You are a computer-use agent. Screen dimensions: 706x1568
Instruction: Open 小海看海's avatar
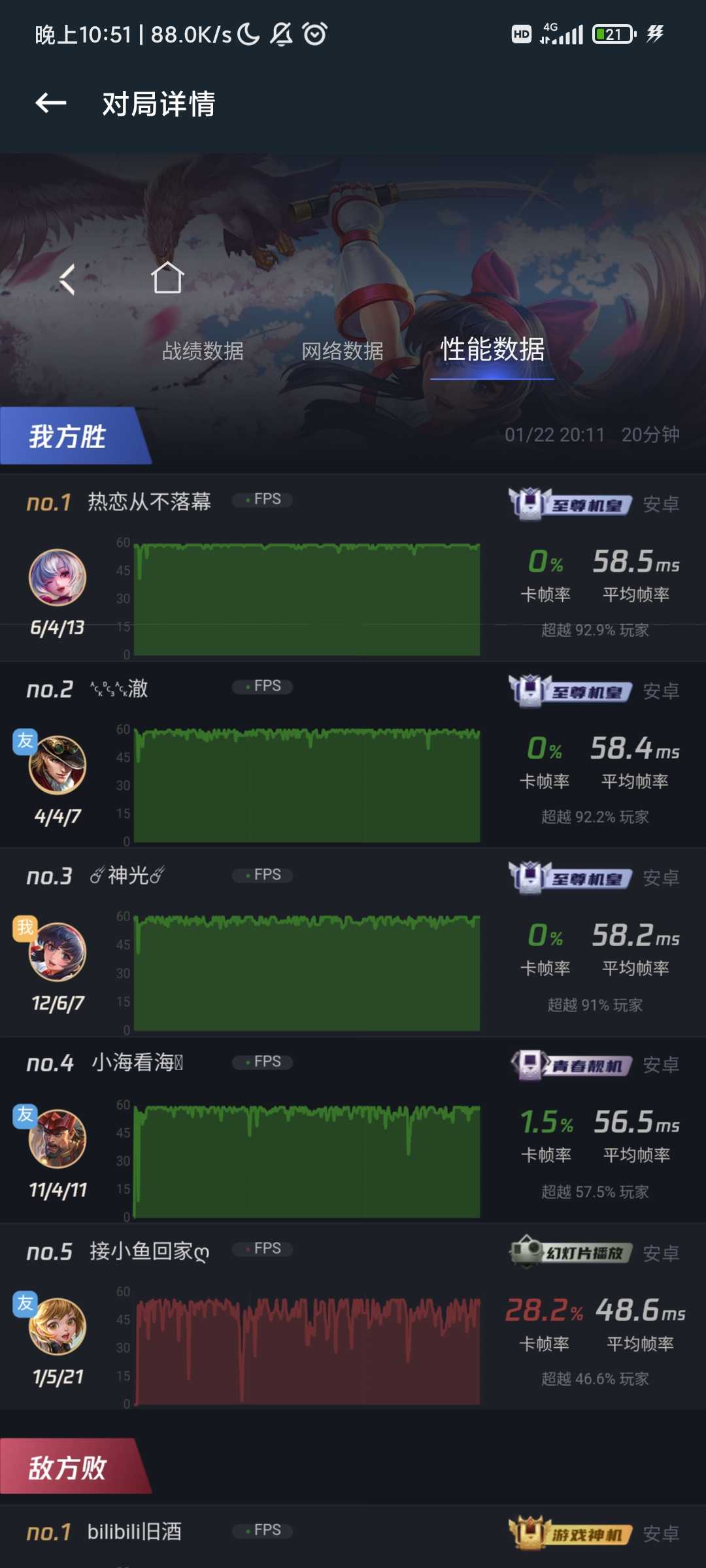[x=58, y=1139]
